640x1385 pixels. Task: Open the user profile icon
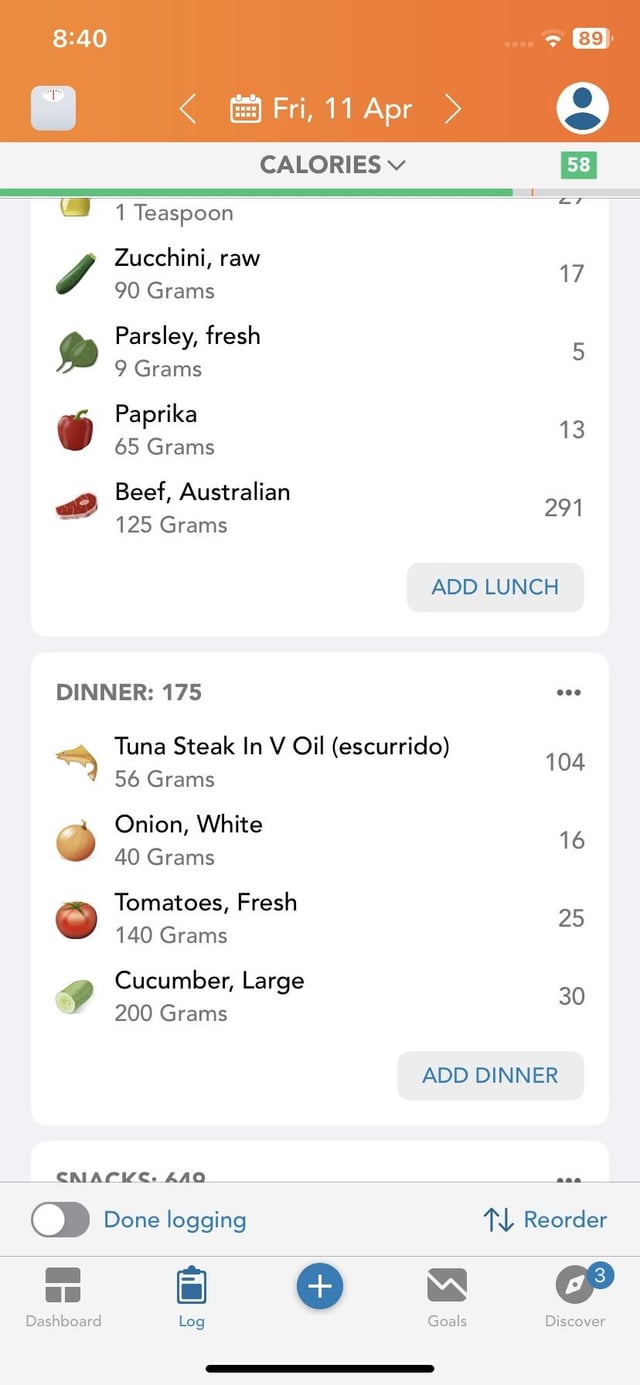(x=582, y=108)
